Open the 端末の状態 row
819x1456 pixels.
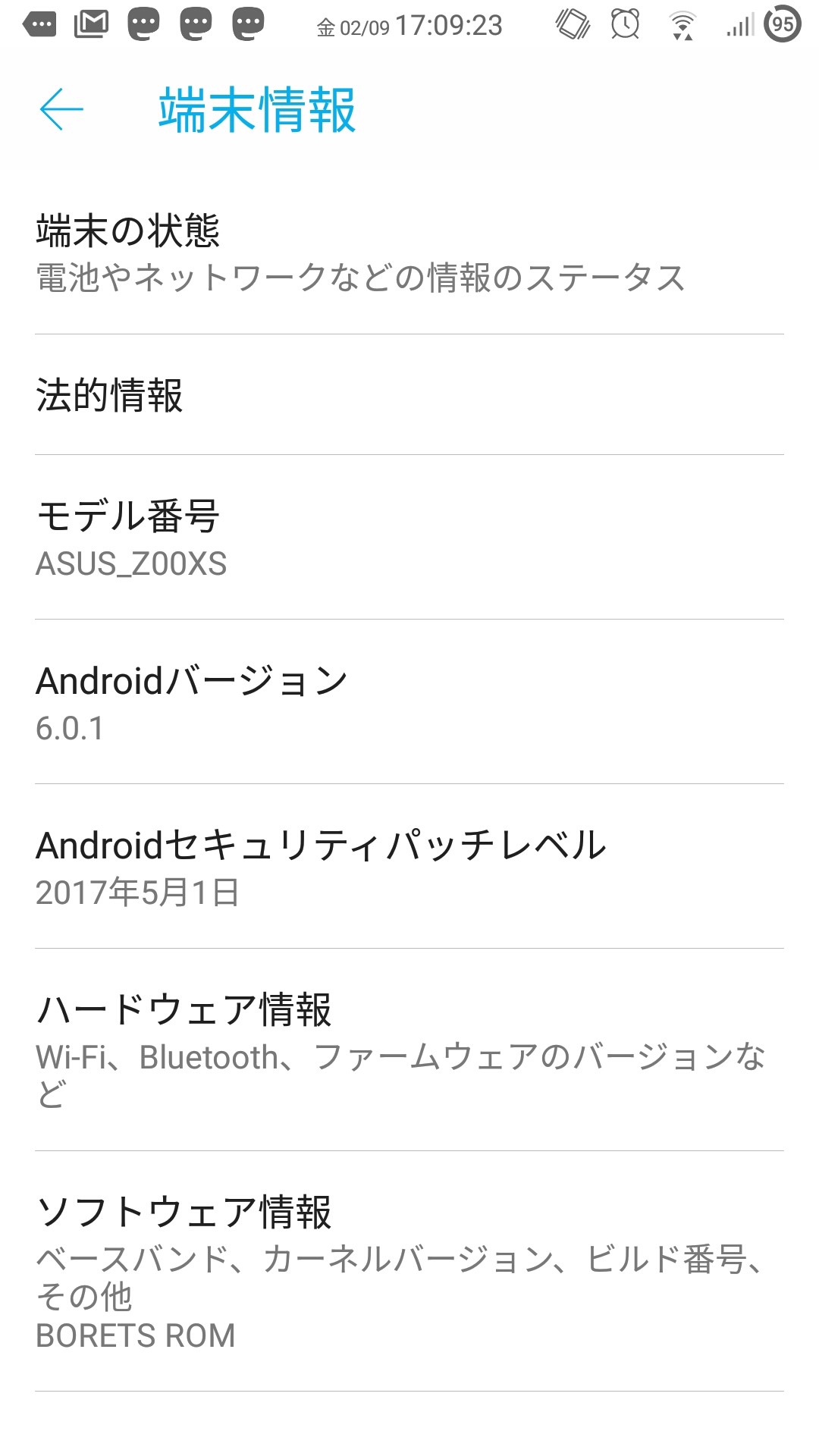(409, 253)
